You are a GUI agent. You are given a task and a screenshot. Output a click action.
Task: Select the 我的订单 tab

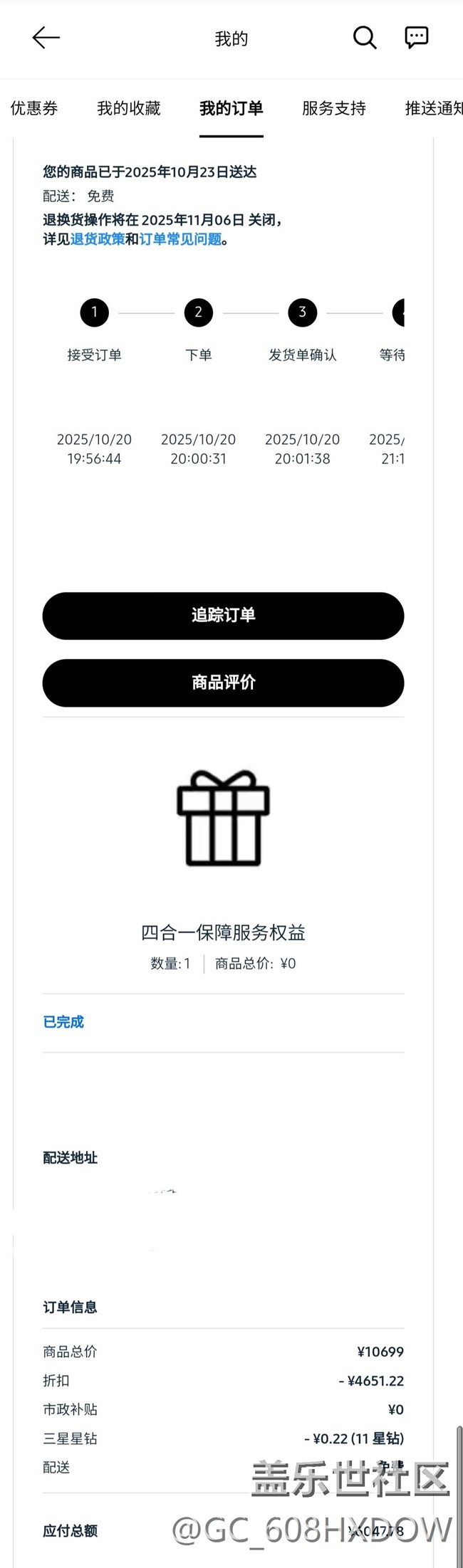(231, 108)
